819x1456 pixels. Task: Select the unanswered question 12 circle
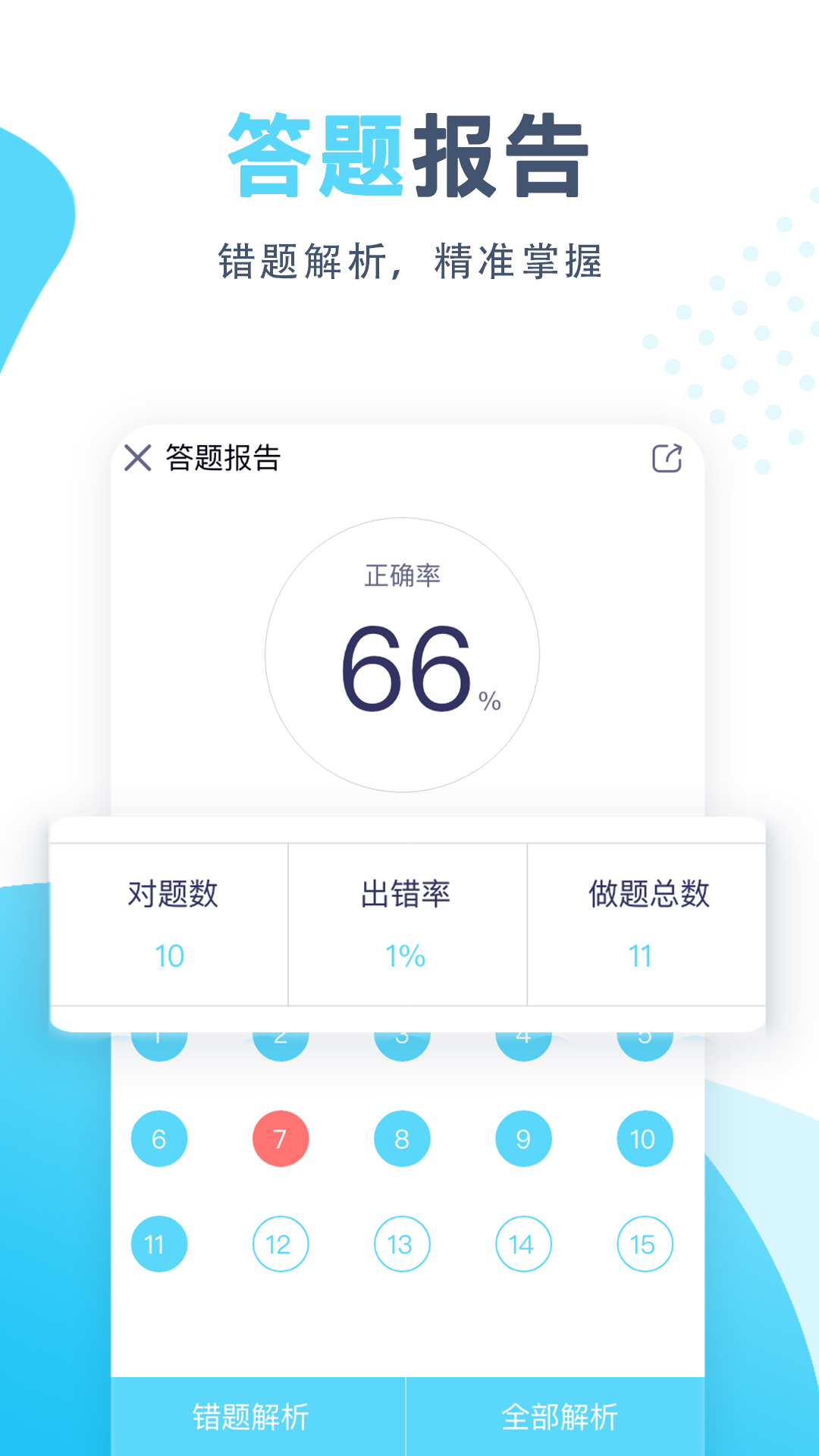pyautogui.click(x=281, y=1244)
